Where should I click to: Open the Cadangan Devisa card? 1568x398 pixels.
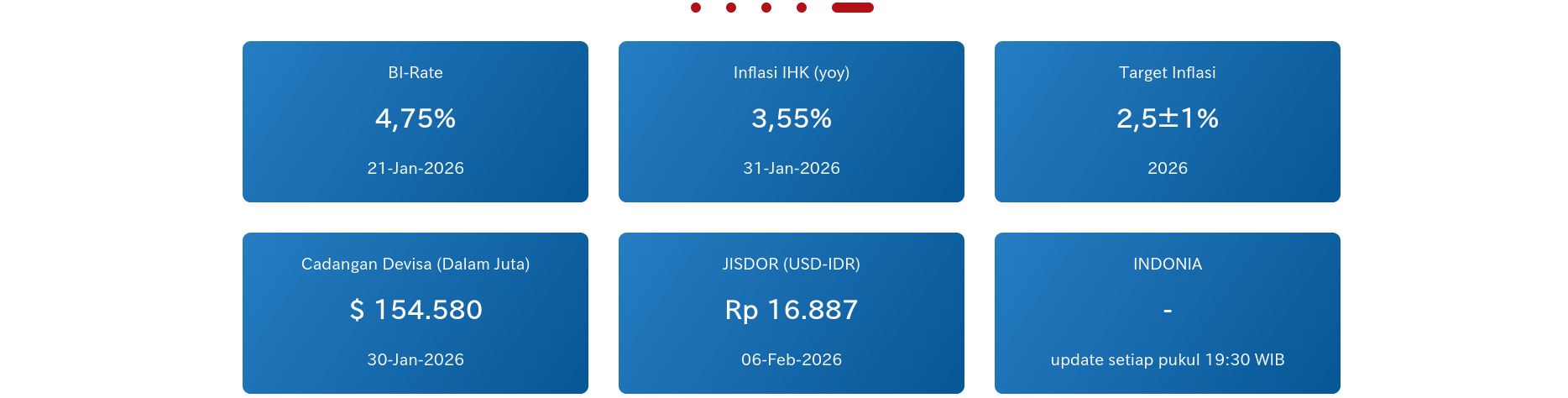[x=415, y=312]
